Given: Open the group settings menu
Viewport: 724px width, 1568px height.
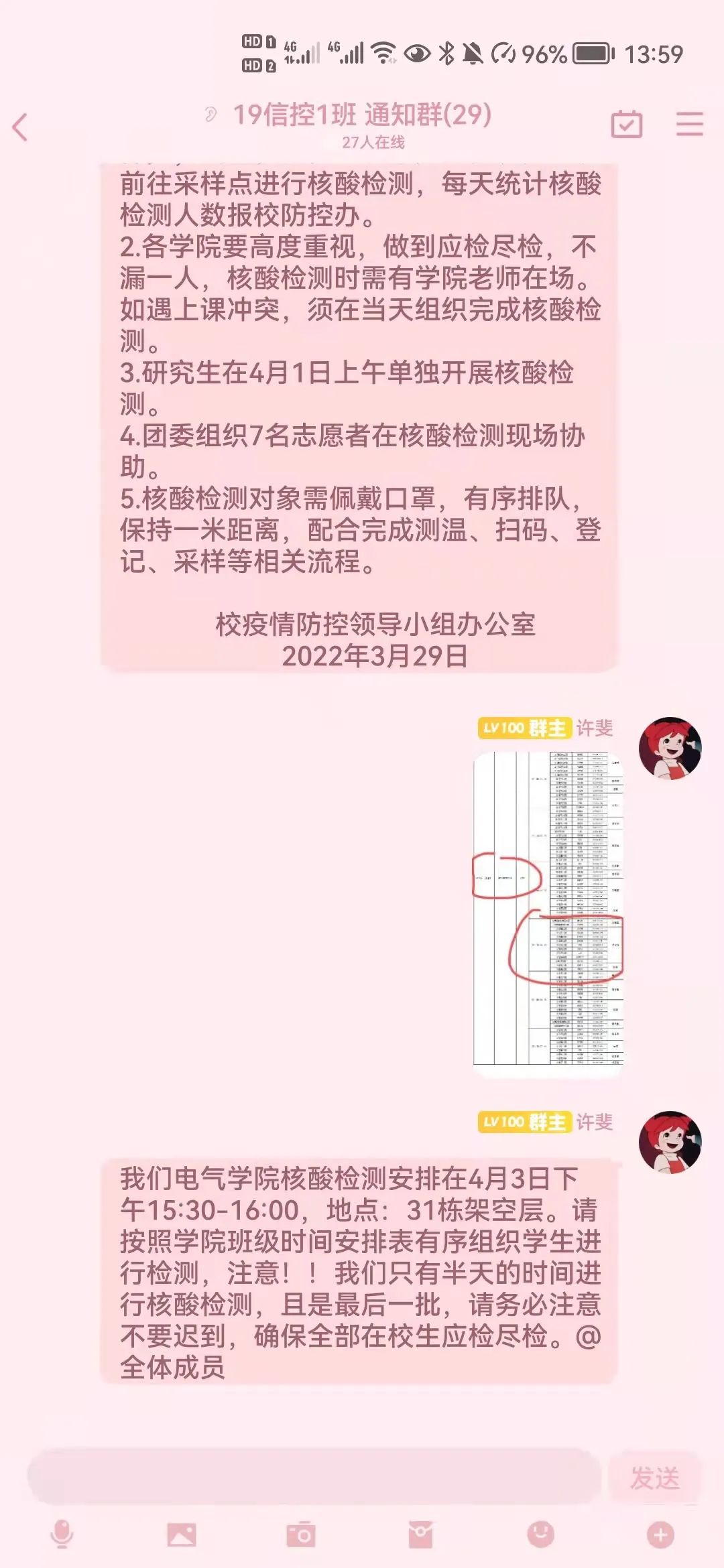Looking at the screenshot, I should click(x=689, y=125).
